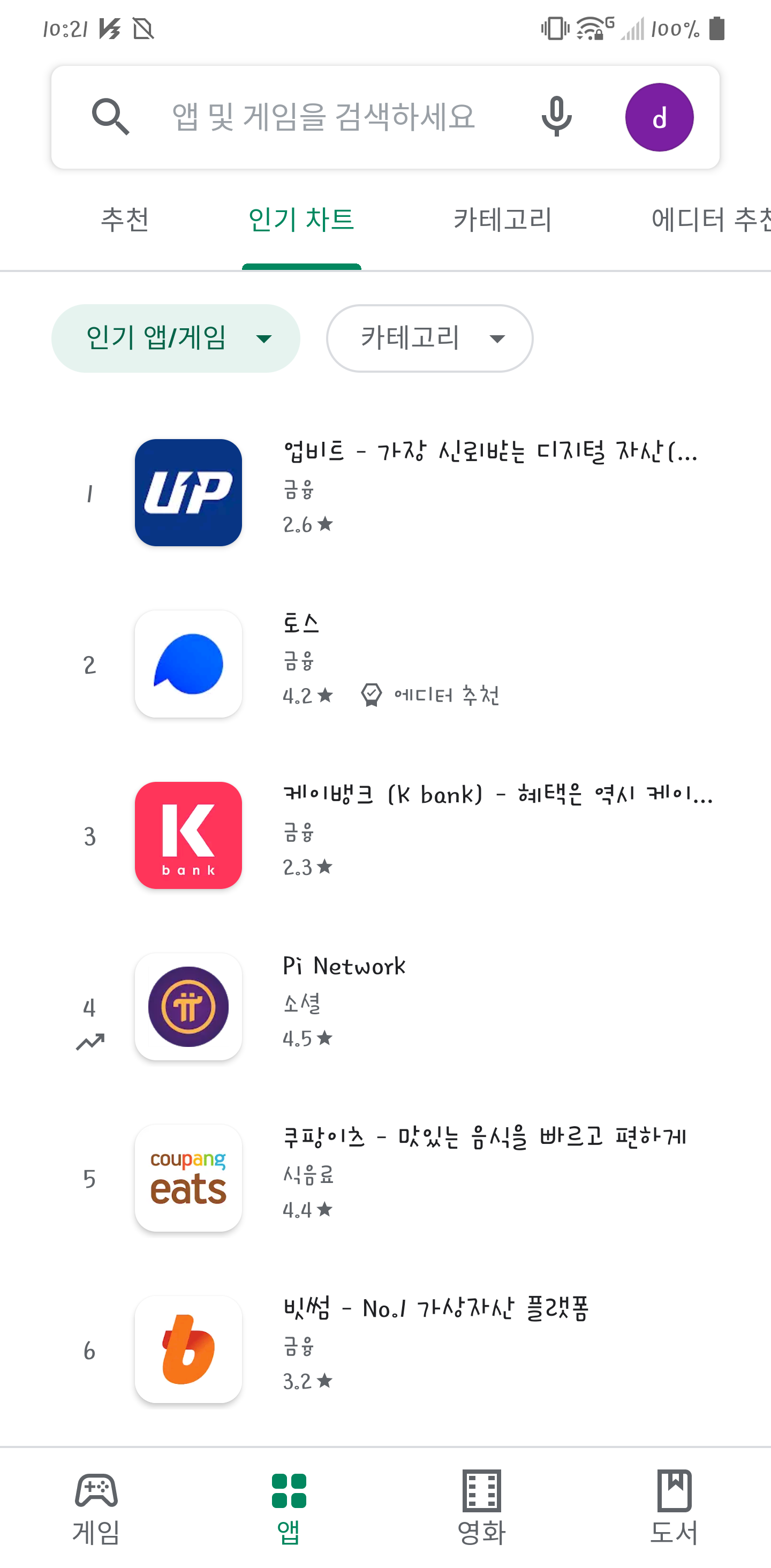Screen dimensions: 771x1568
Task: Open the 쿠팡이츠 app listing
Action: 426,1178
